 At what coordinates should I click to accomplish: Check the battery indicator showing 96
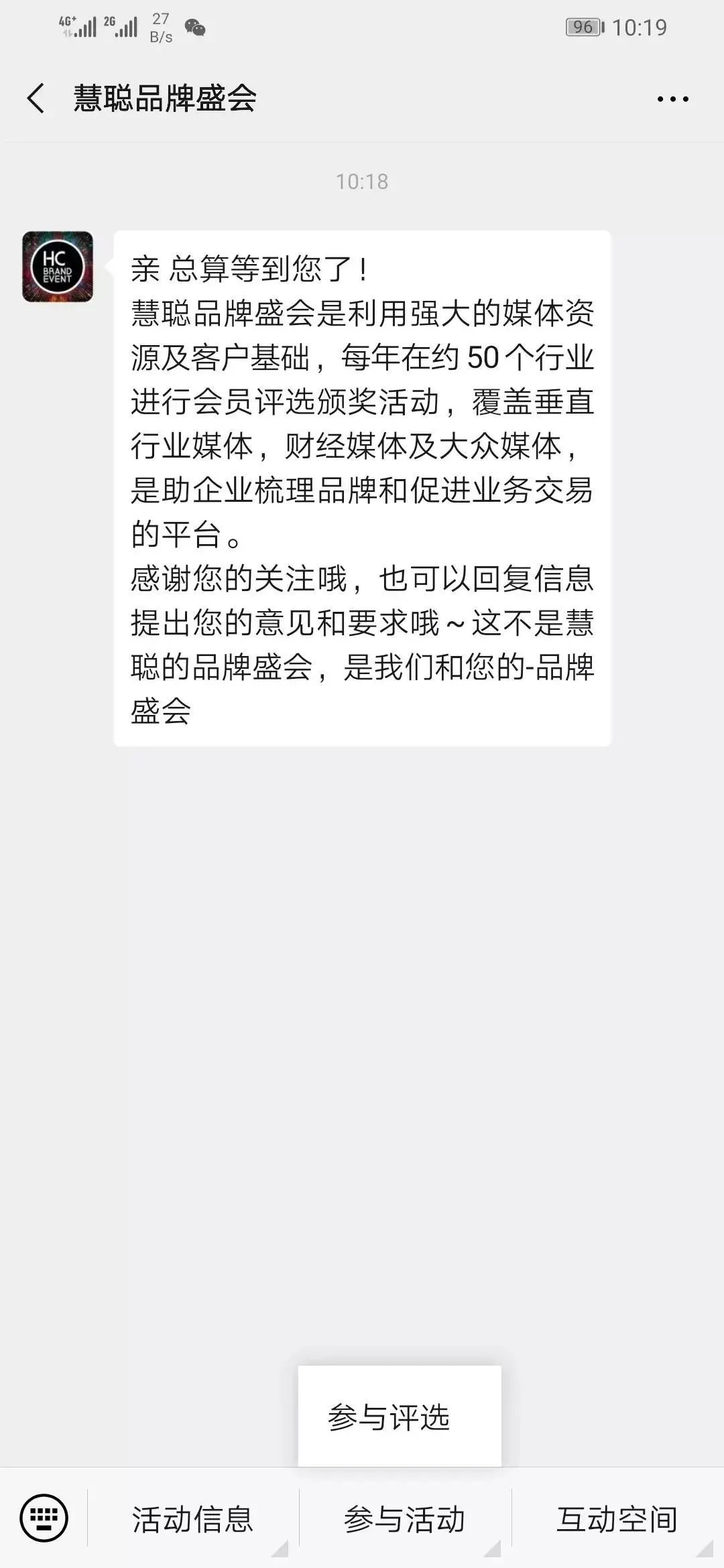coord(583,25)
